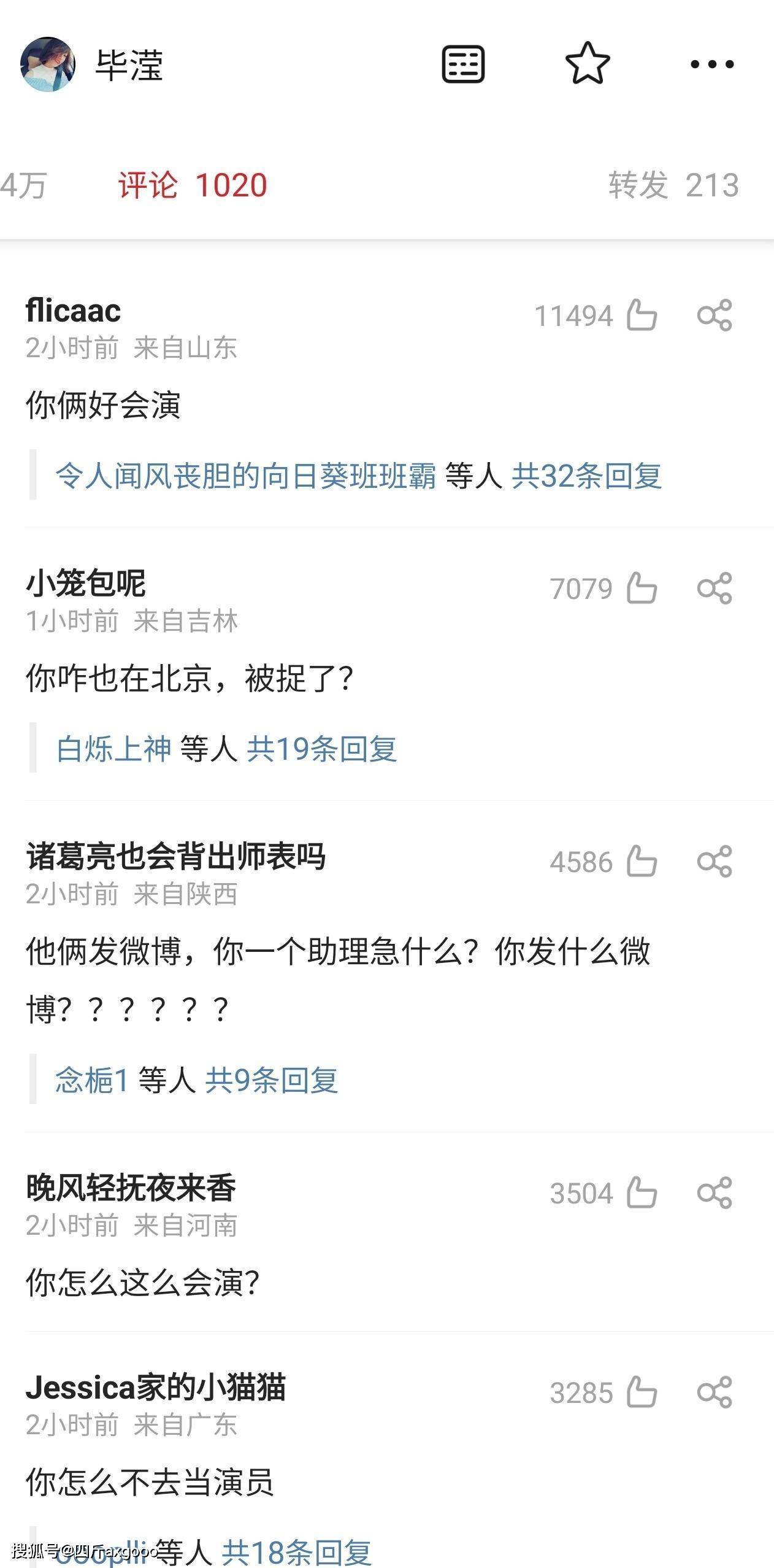Open the subtitle/caption icon in header

(463, 64)
